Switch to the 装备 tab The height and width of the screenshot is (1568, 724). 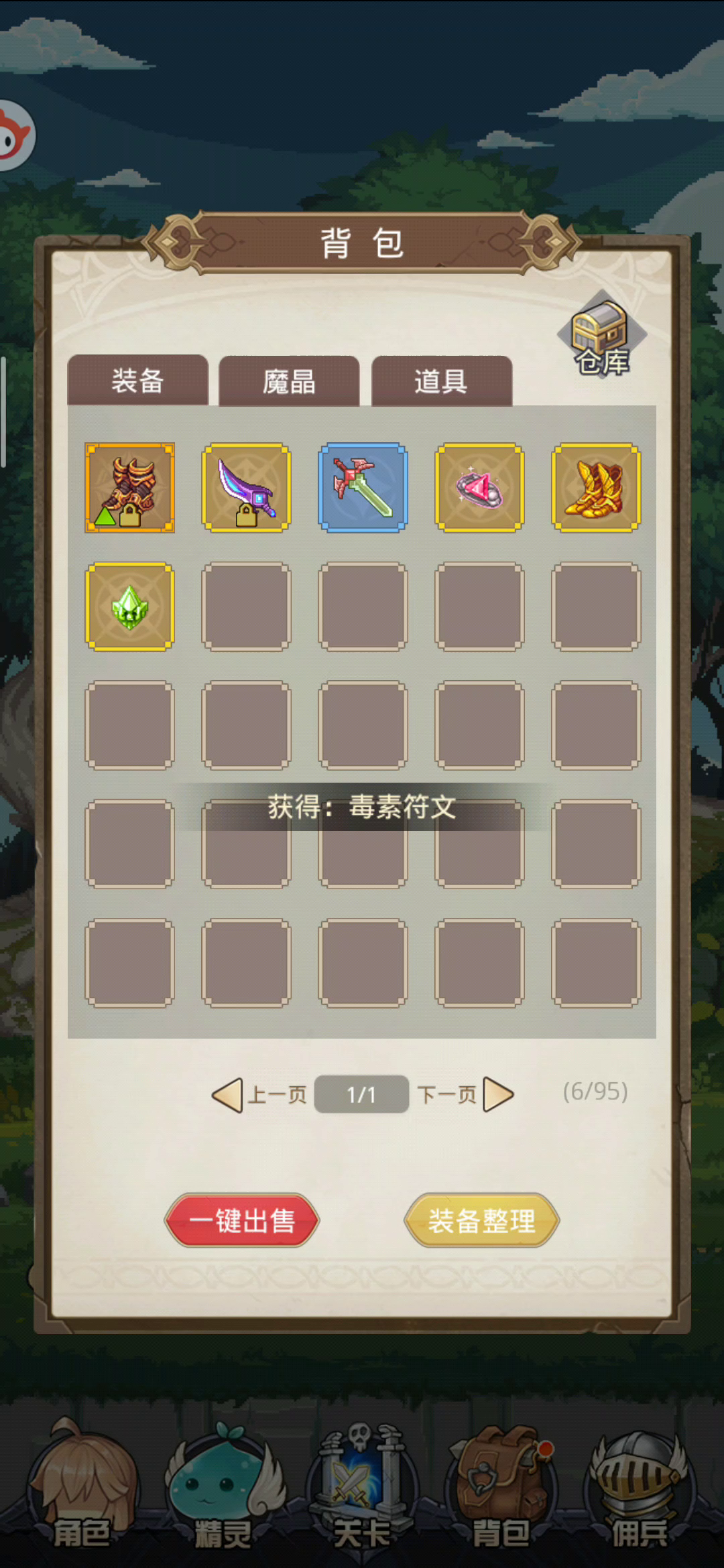coord(137,381)
